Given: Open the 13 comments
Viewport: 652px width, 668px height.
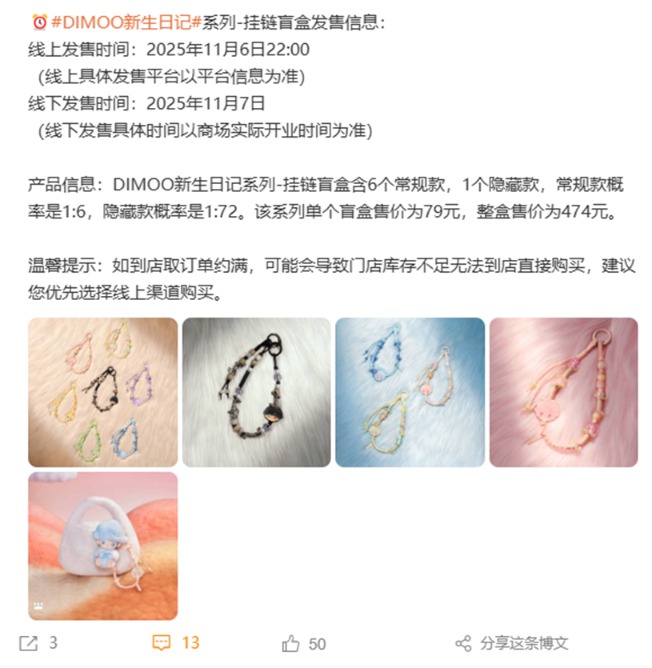Looking at the screenshot, I should click(x=176, y=643).
